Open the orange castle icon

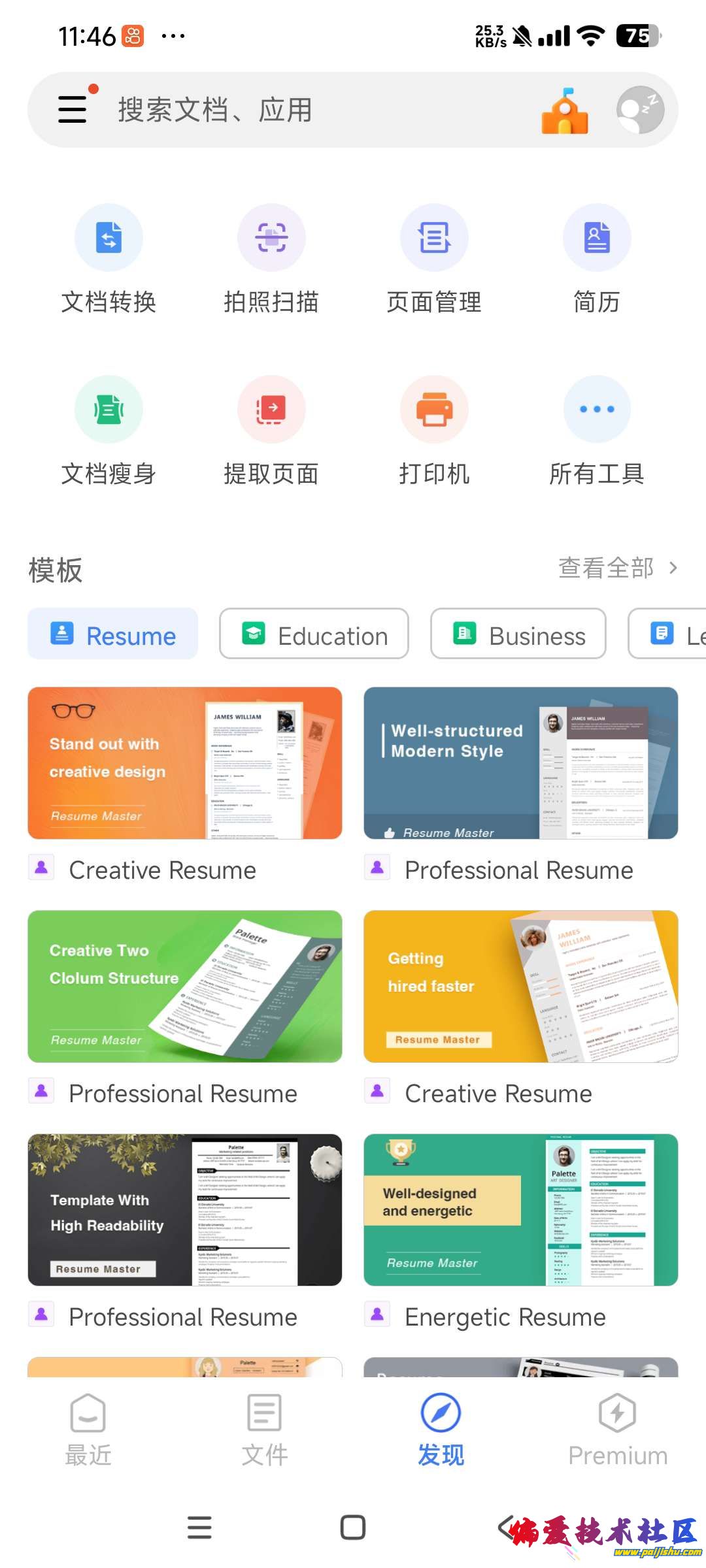(565, 110)
